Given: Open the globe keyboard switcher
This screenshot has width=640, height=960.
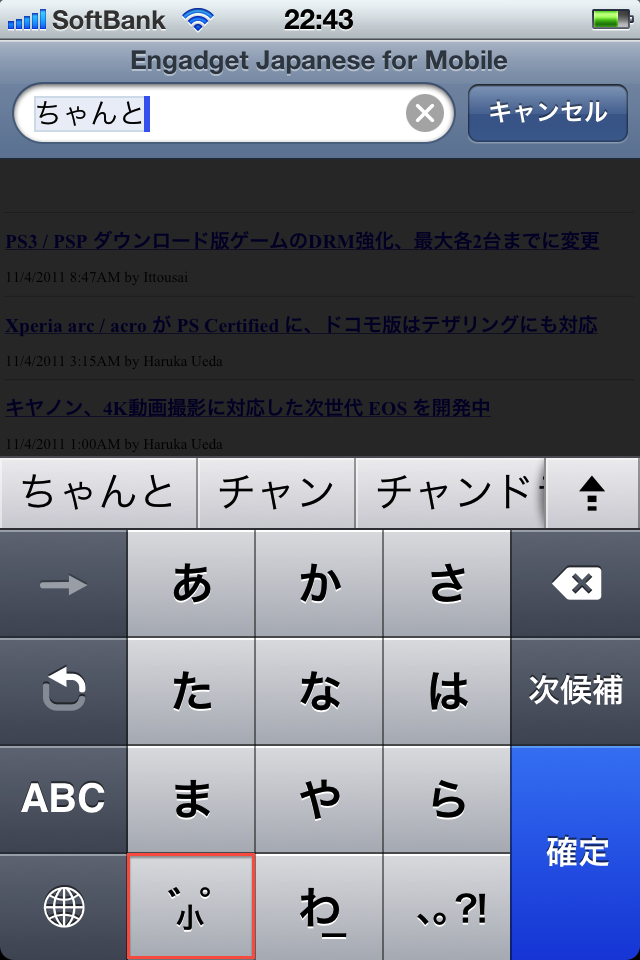Looking at the screenshot, I should point(63,906).
